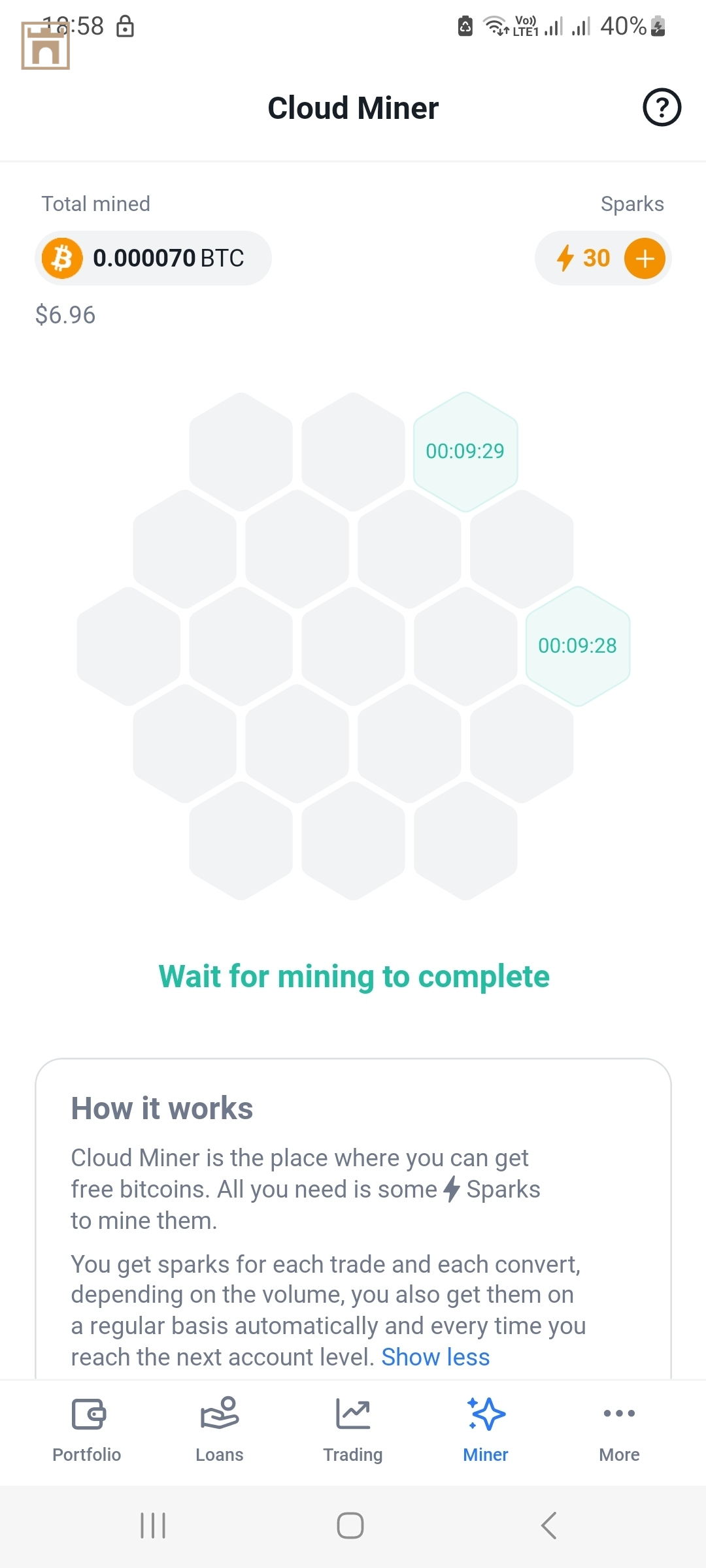Screen dimensions: 706x1568
Task: Add more Sparks with plus button
Action: coord(645,259)
